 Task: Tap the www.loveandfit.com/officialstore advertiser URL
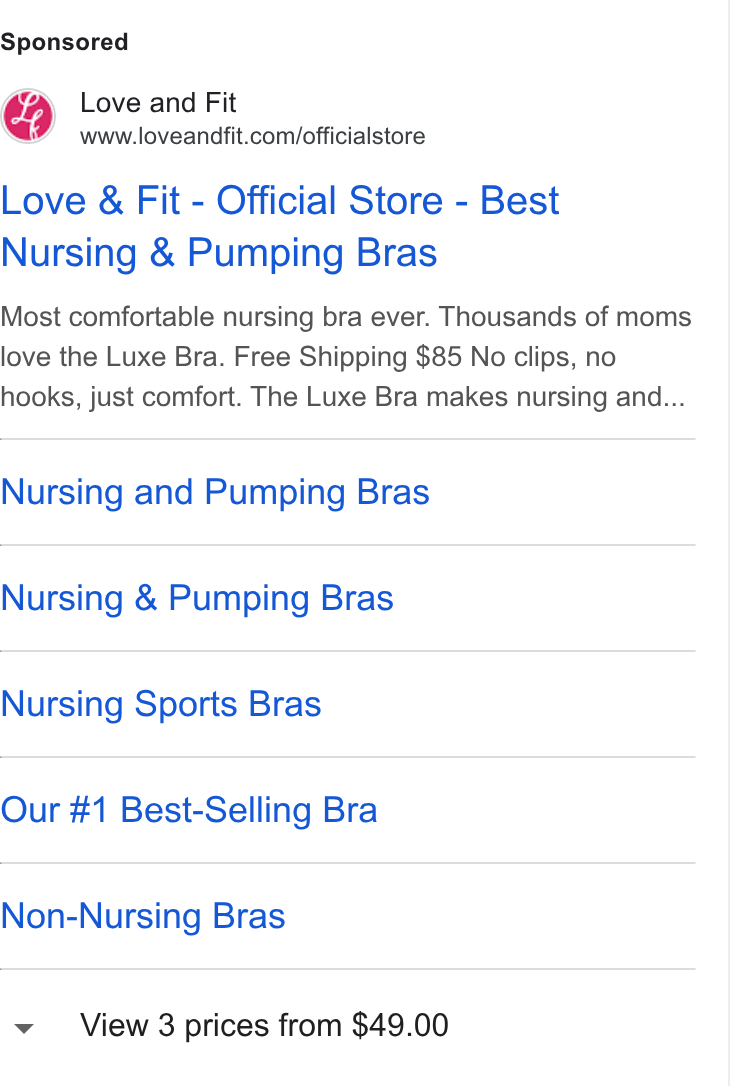(253, 136)
